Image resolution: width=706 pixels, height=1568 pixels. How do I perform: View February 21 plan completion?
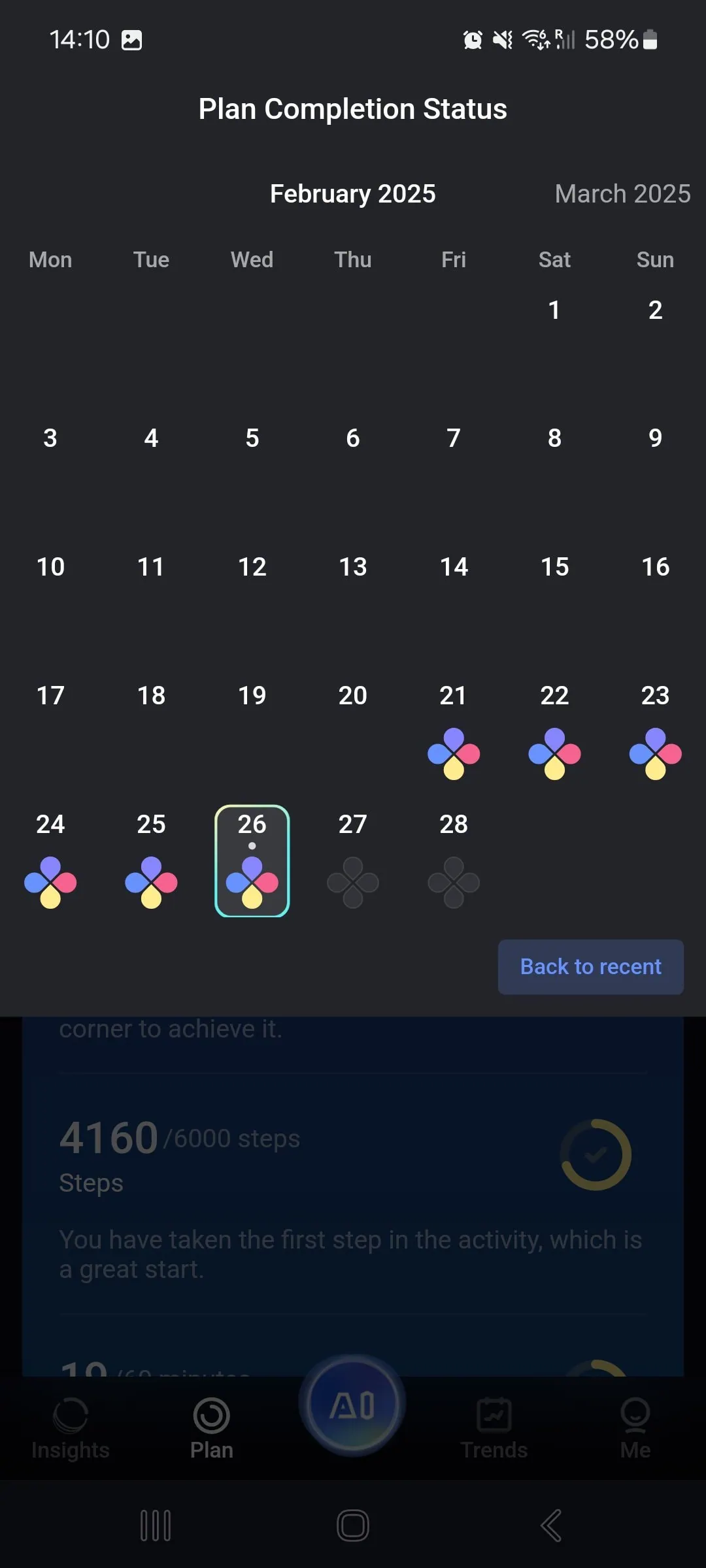click(454, 732)
